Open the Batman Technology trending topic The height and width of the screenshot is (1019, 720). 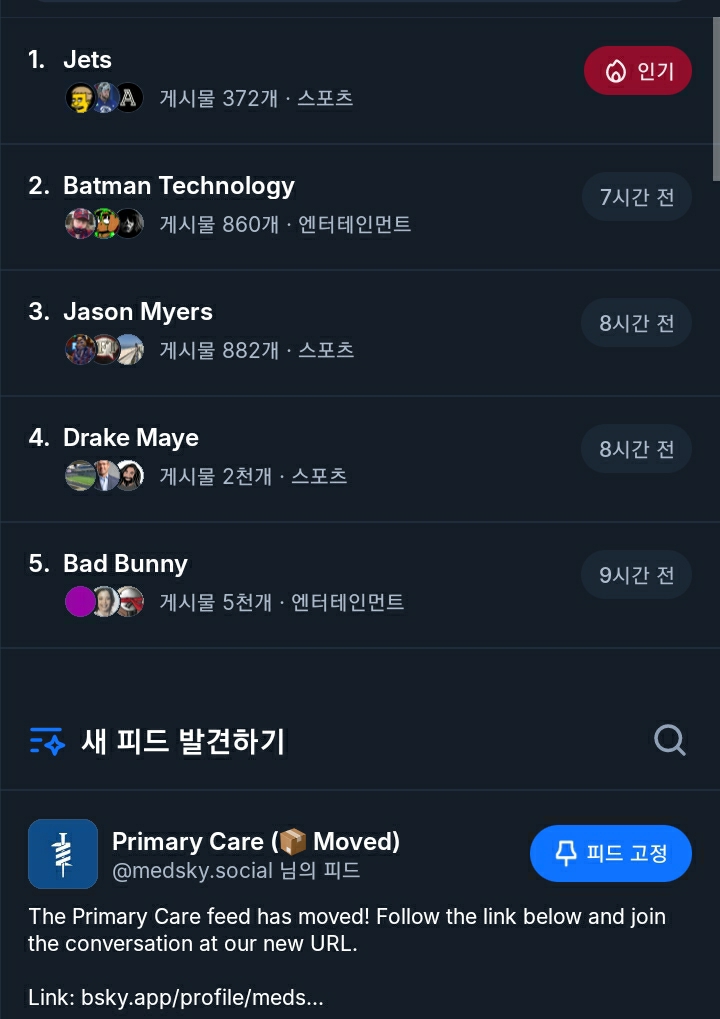[x=179, y=186]
